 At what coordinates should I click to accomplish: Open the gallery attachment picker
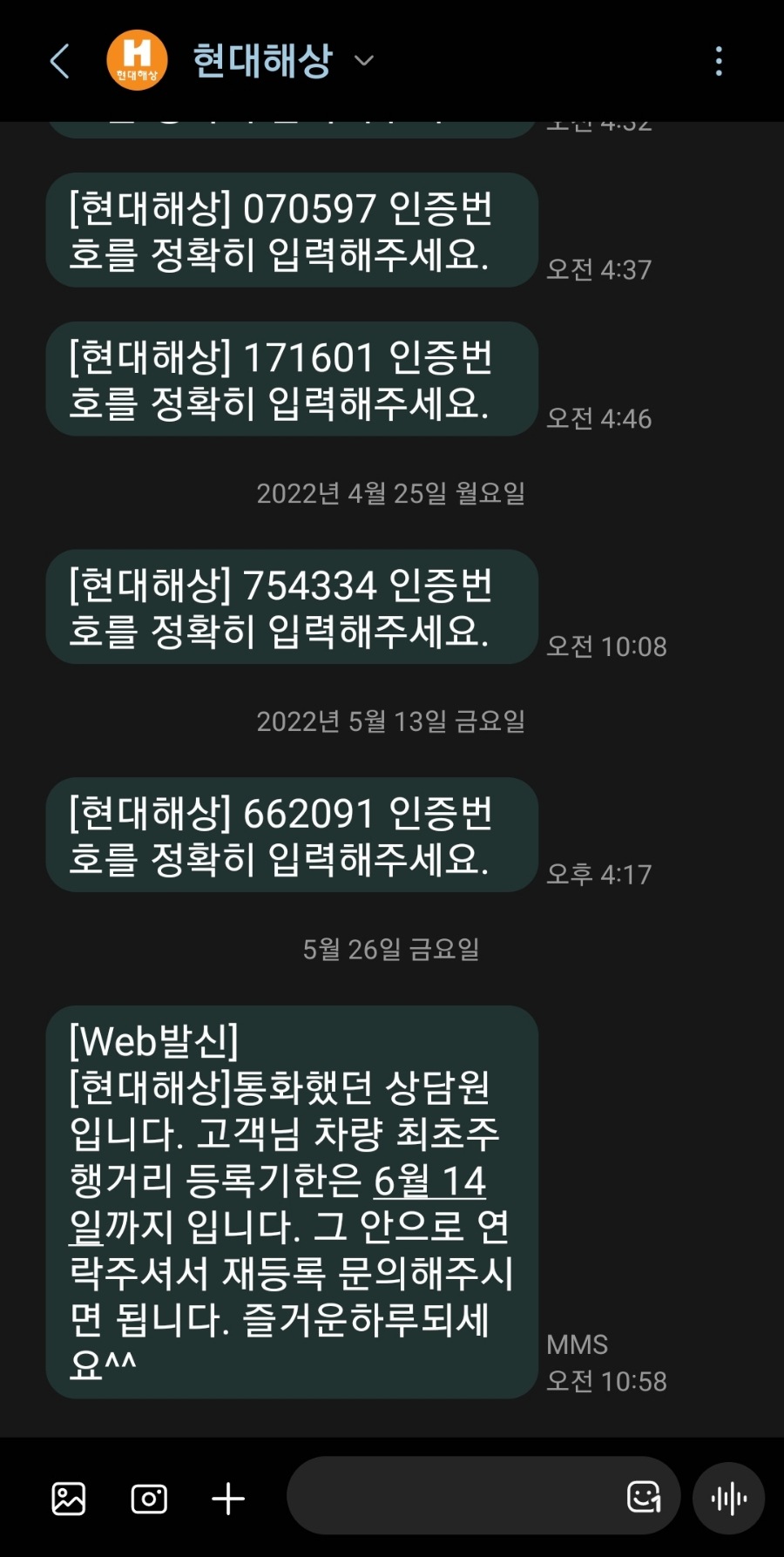69,1499
